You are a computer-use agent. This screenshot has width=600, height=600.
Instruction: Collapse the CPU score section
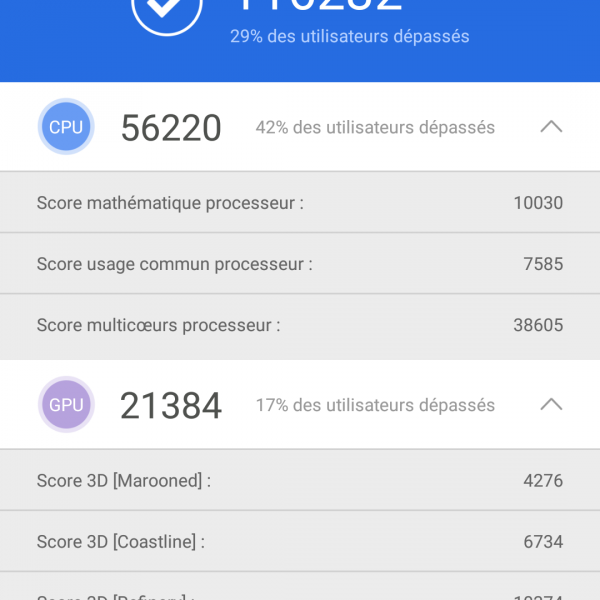551,127
